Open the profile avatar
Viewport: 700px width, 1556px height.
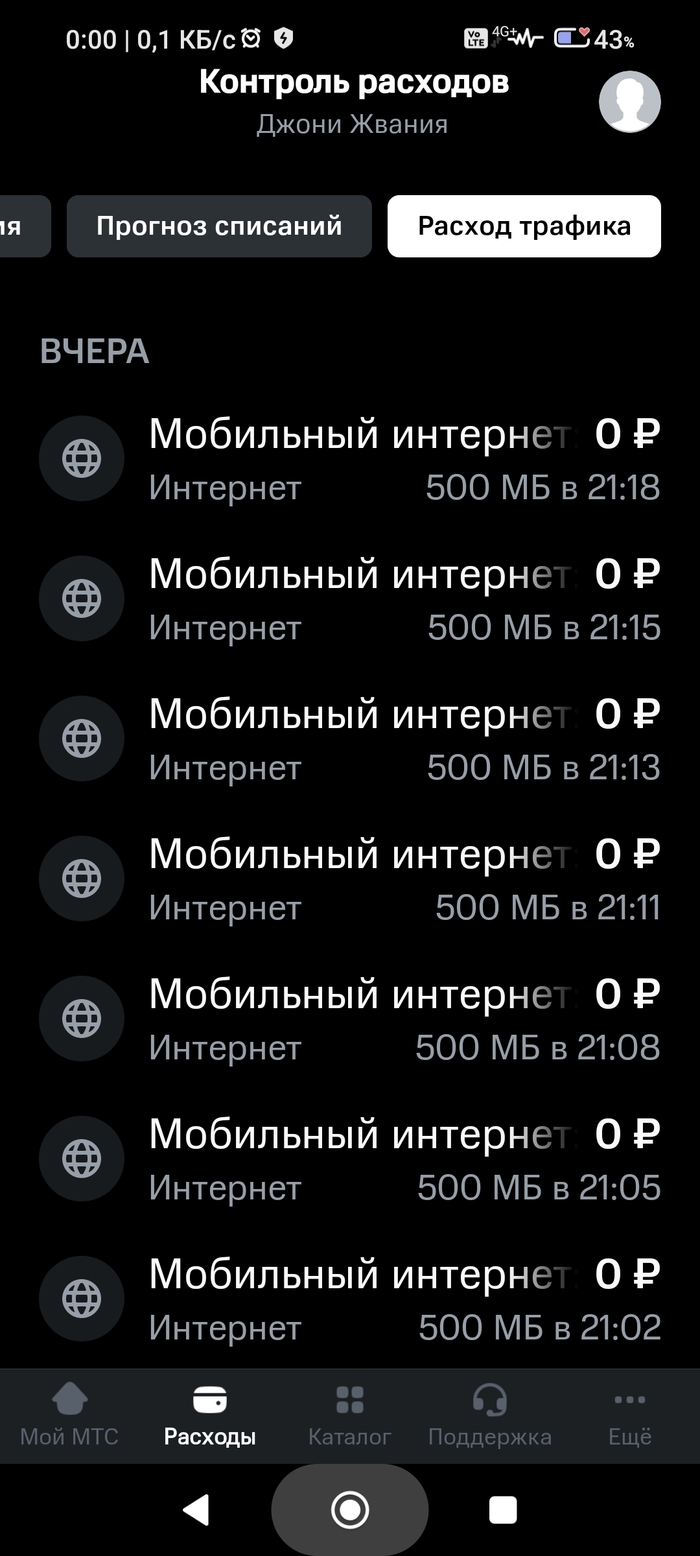[x=629, y=102]
